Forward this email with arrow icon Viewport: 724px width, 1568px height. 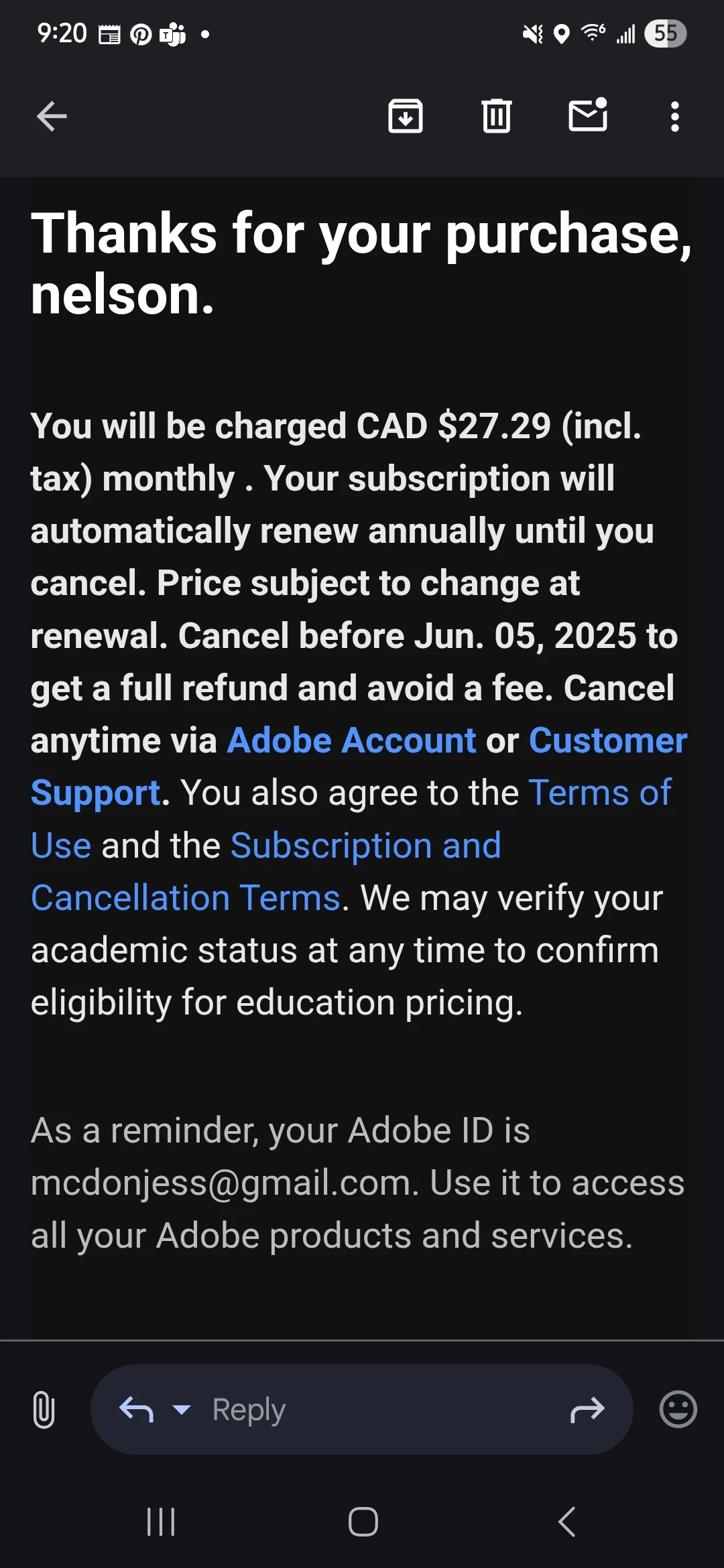coord(587,1410)
